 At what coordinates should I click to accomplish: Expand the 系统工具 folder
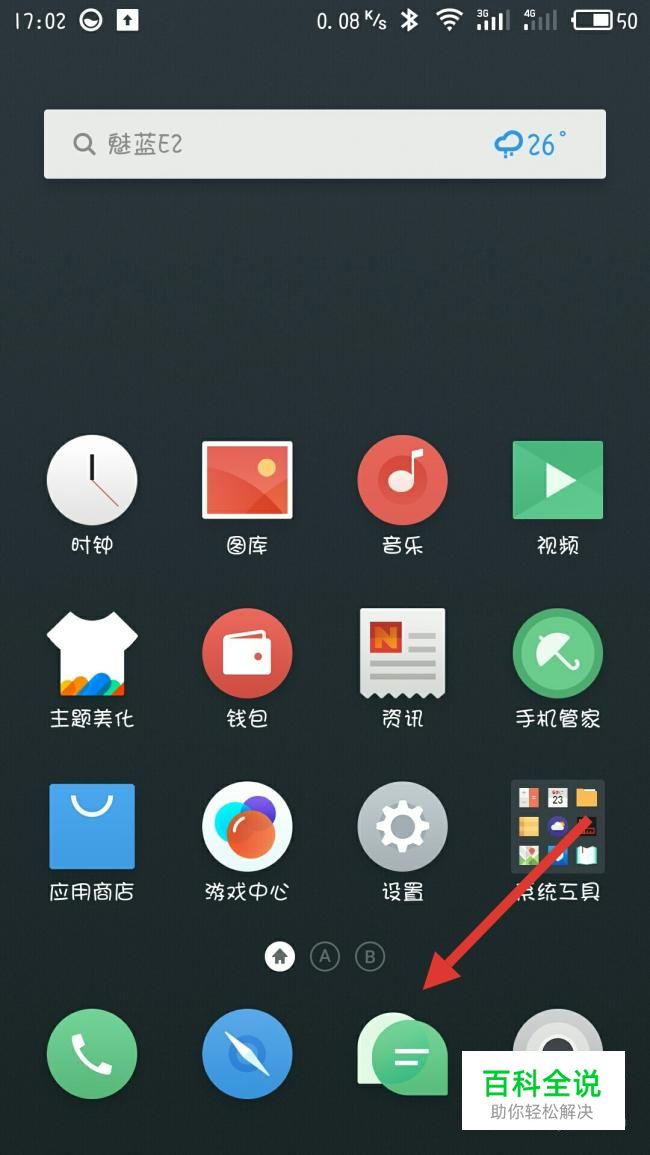557,826
